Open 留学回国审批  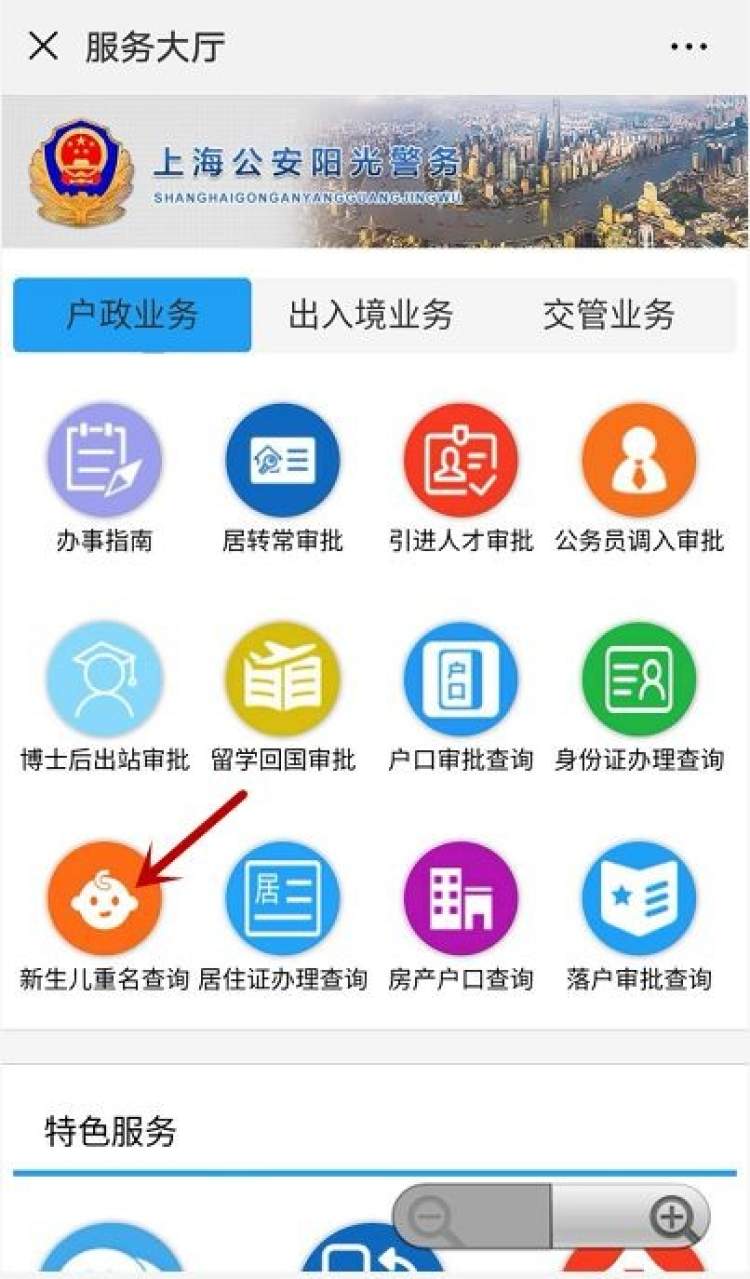tap(283, 680)
